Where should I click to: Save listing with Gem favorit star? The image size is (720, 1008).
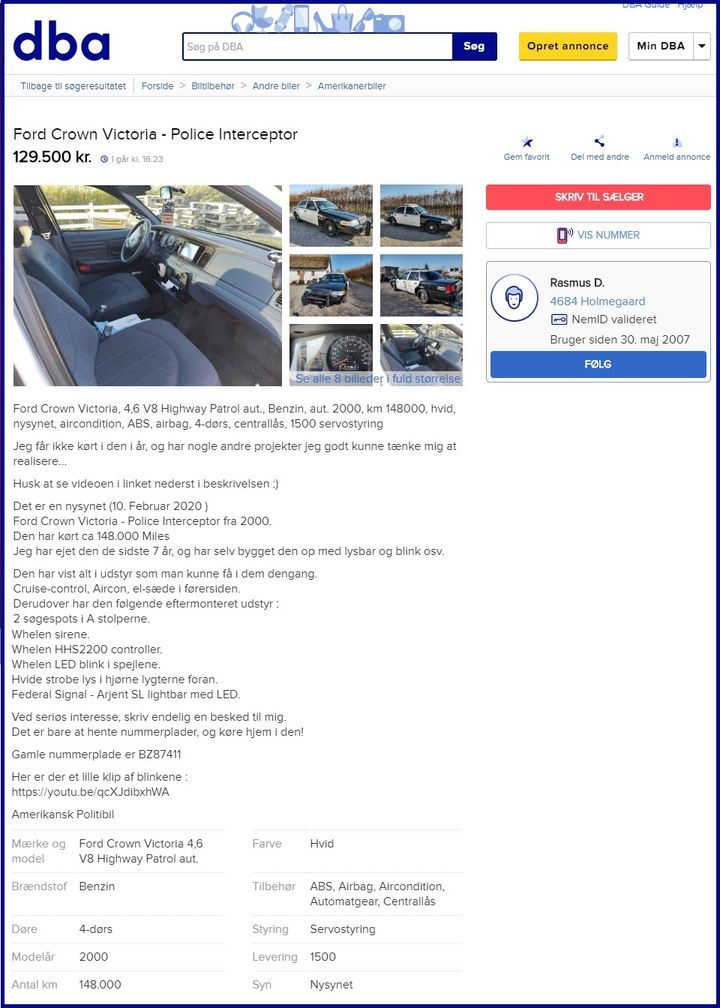click(x=527, y=148)
